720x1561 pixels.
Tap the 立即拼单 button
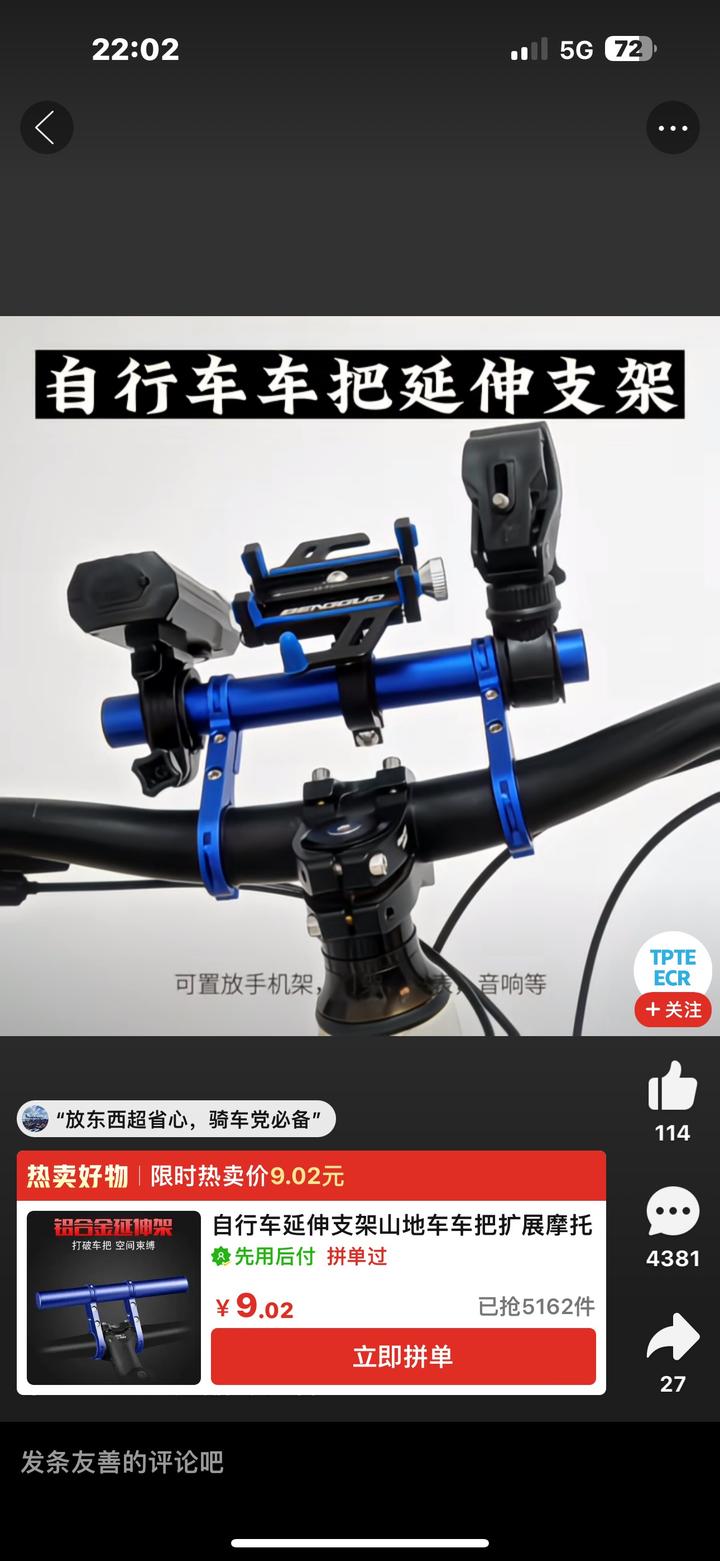403,1356
